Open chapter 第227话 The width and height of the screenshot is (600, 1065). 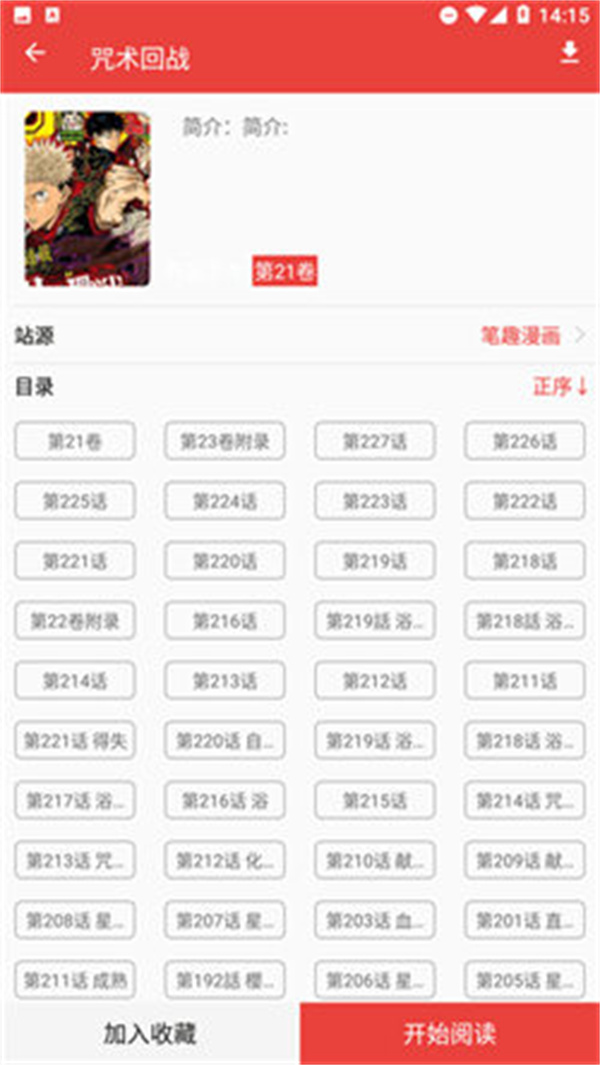point(374,441)
